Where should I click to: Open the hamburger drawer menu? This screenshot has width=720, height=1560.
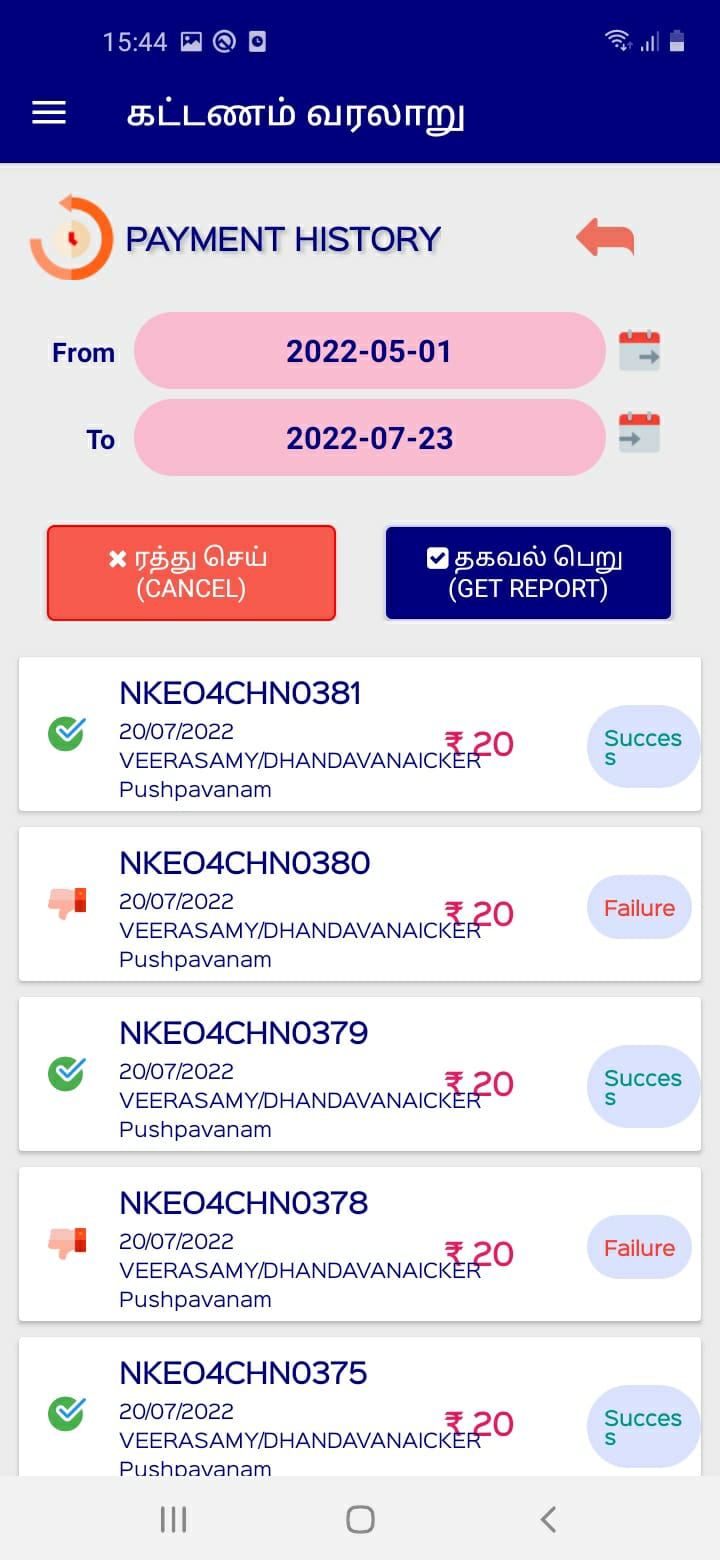pos(49,113)
